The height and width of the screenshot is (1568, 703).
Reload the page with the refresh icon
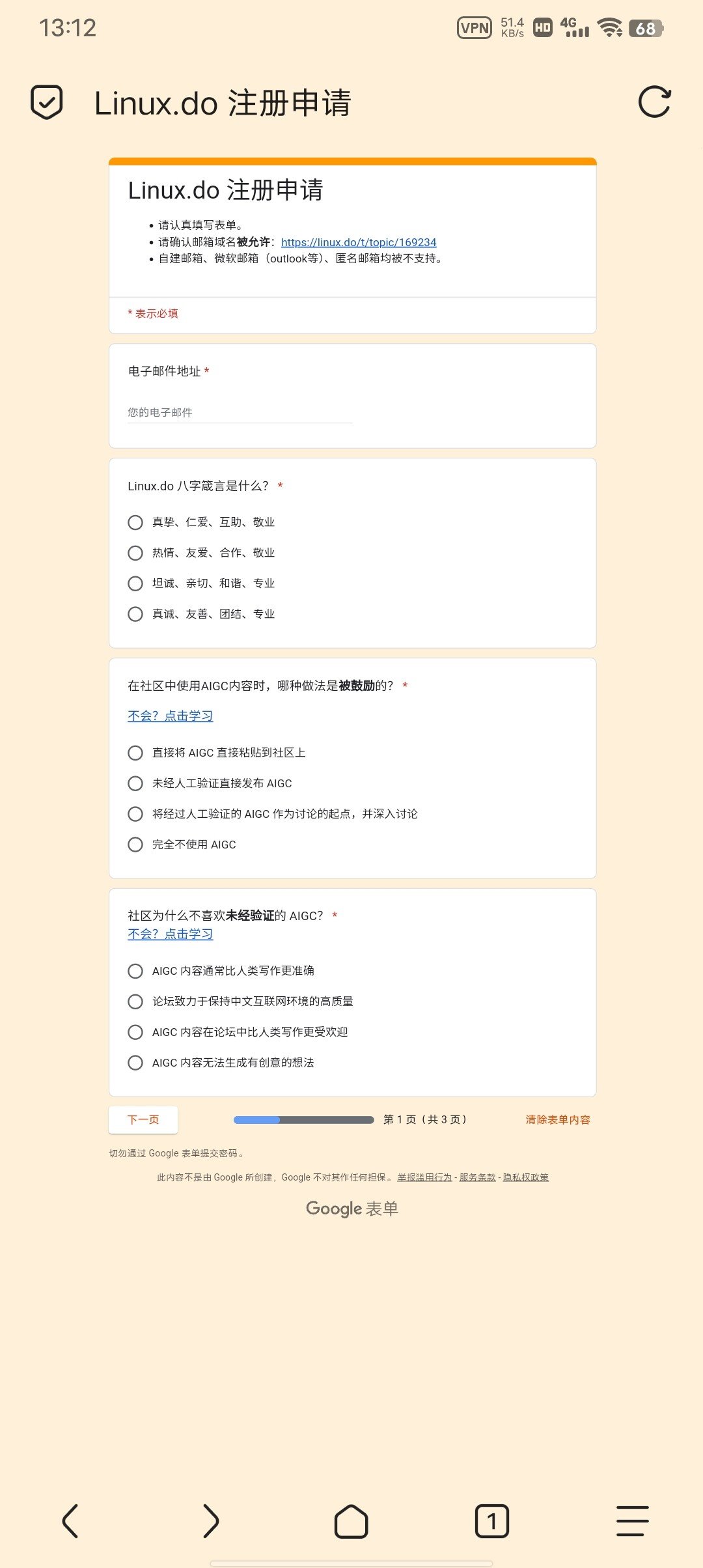point(654,102)
